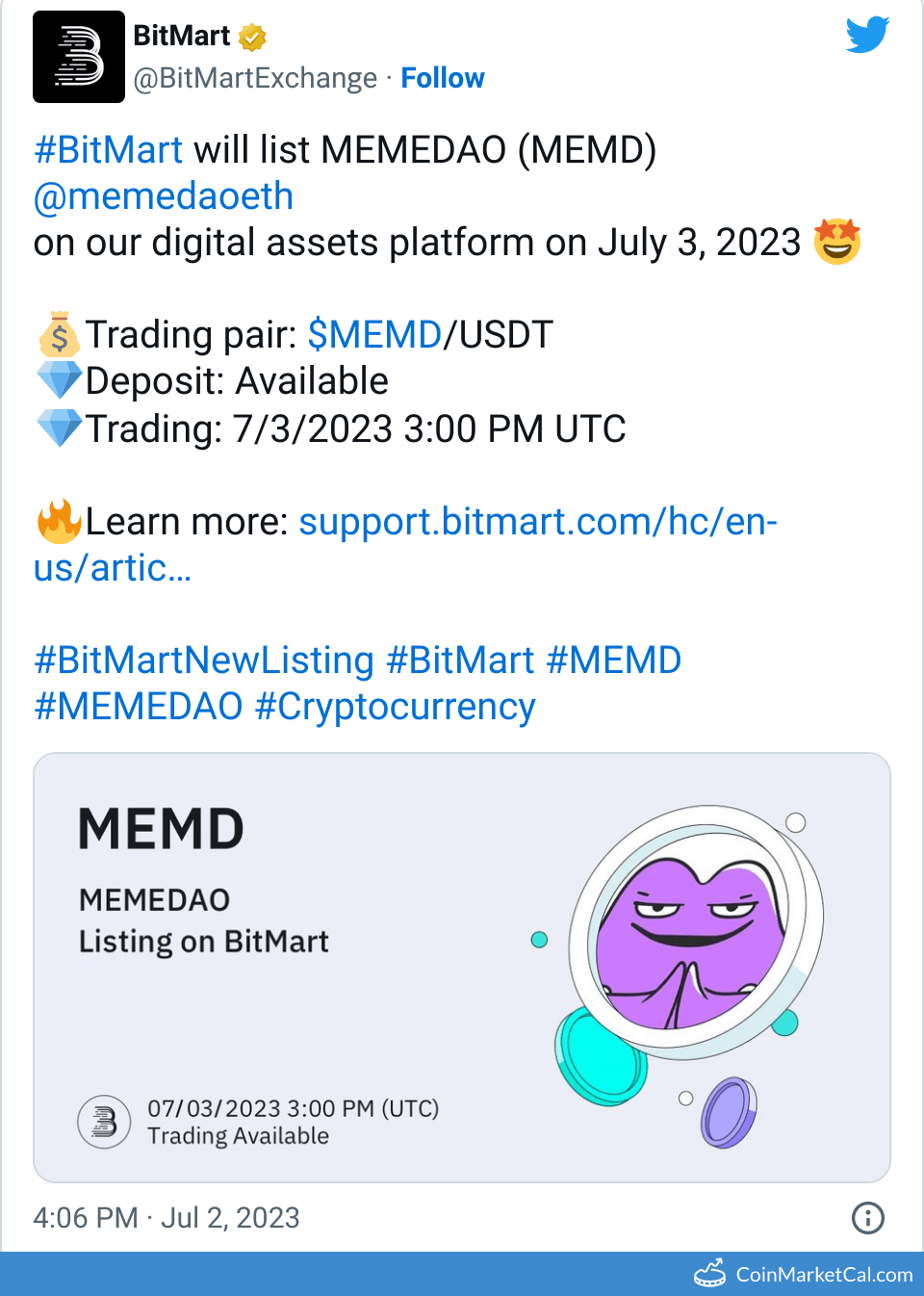The width and height of the screenshot is (924, 1296).
Task: Follow the BitMart account
Action: 442,78
